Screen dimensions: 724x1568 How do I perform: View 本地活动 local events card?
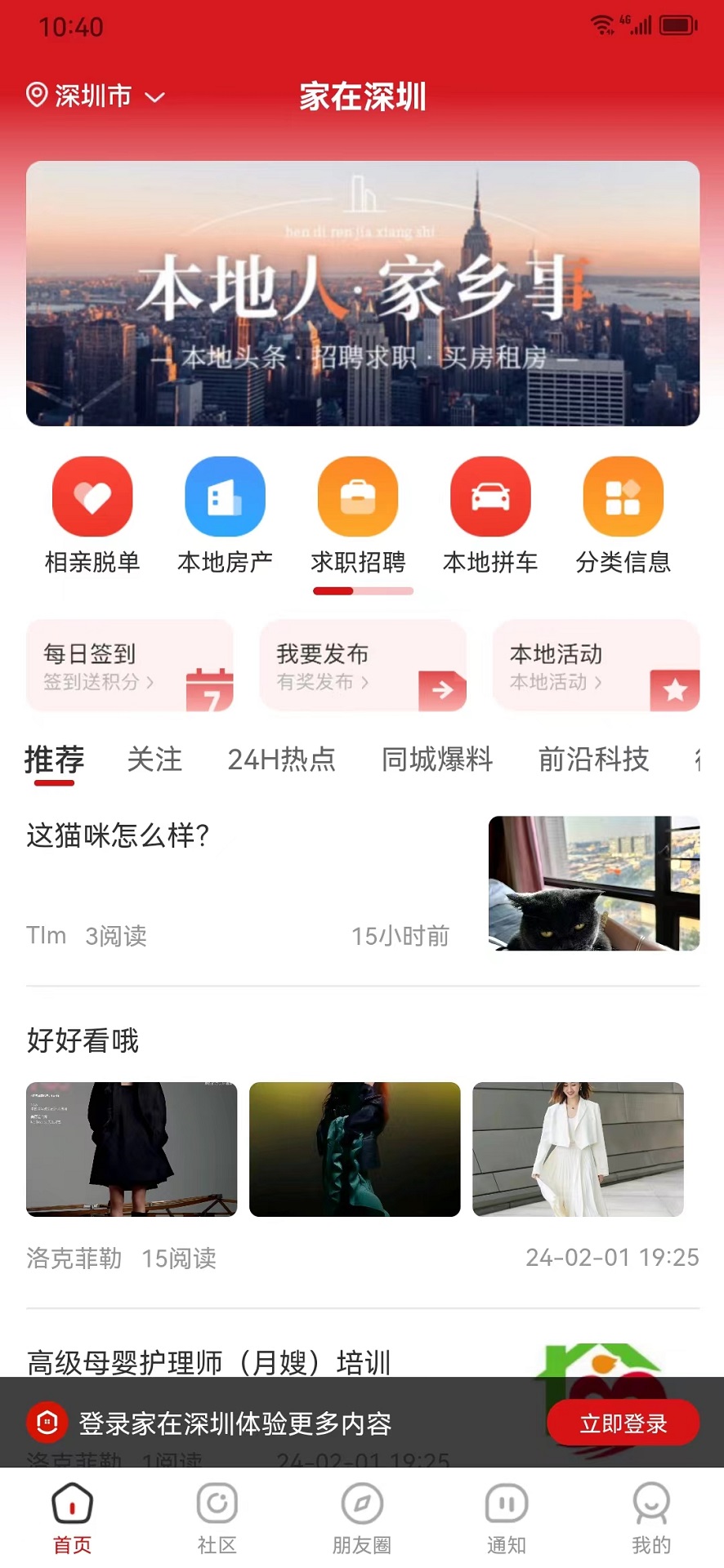point(596,666)
